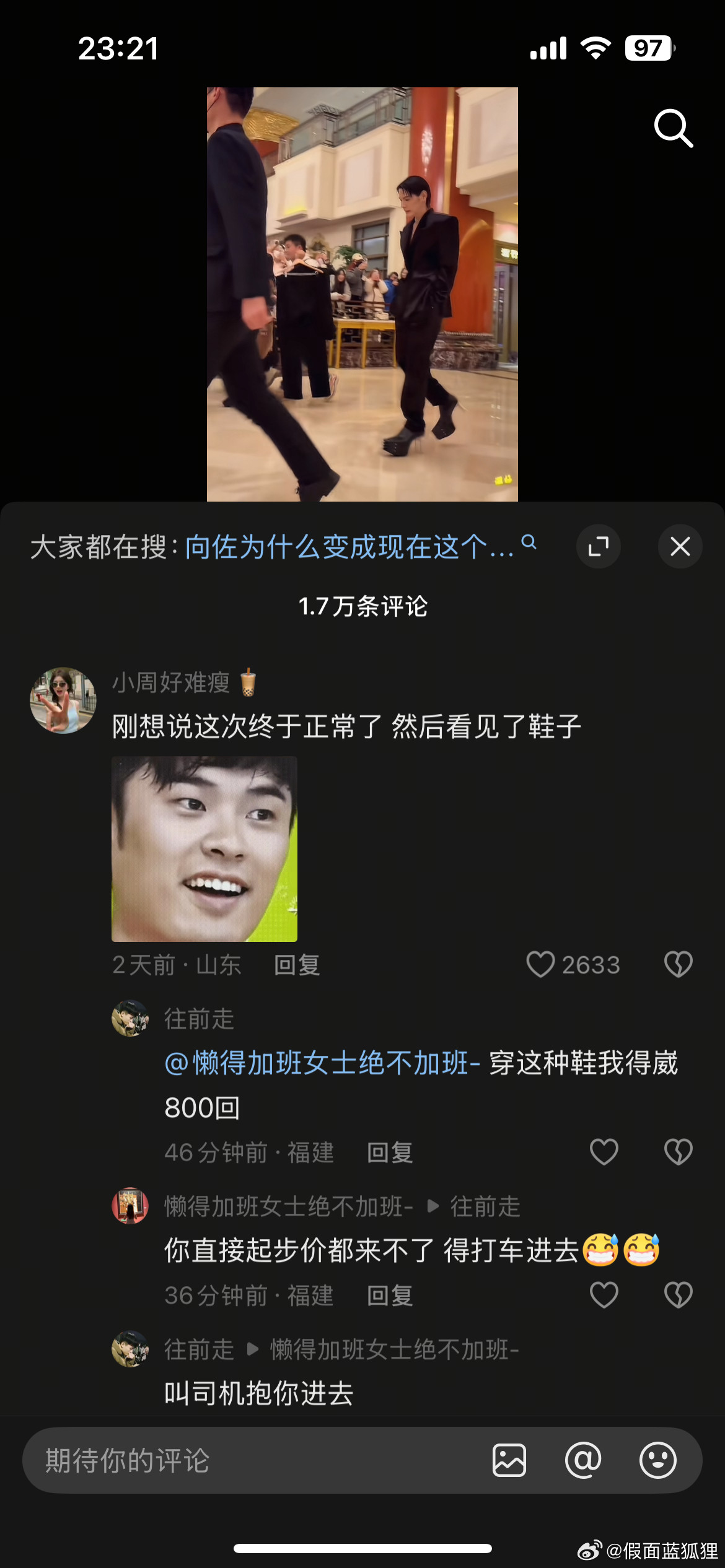Tap the comment input 期待你的评论

248,1460
